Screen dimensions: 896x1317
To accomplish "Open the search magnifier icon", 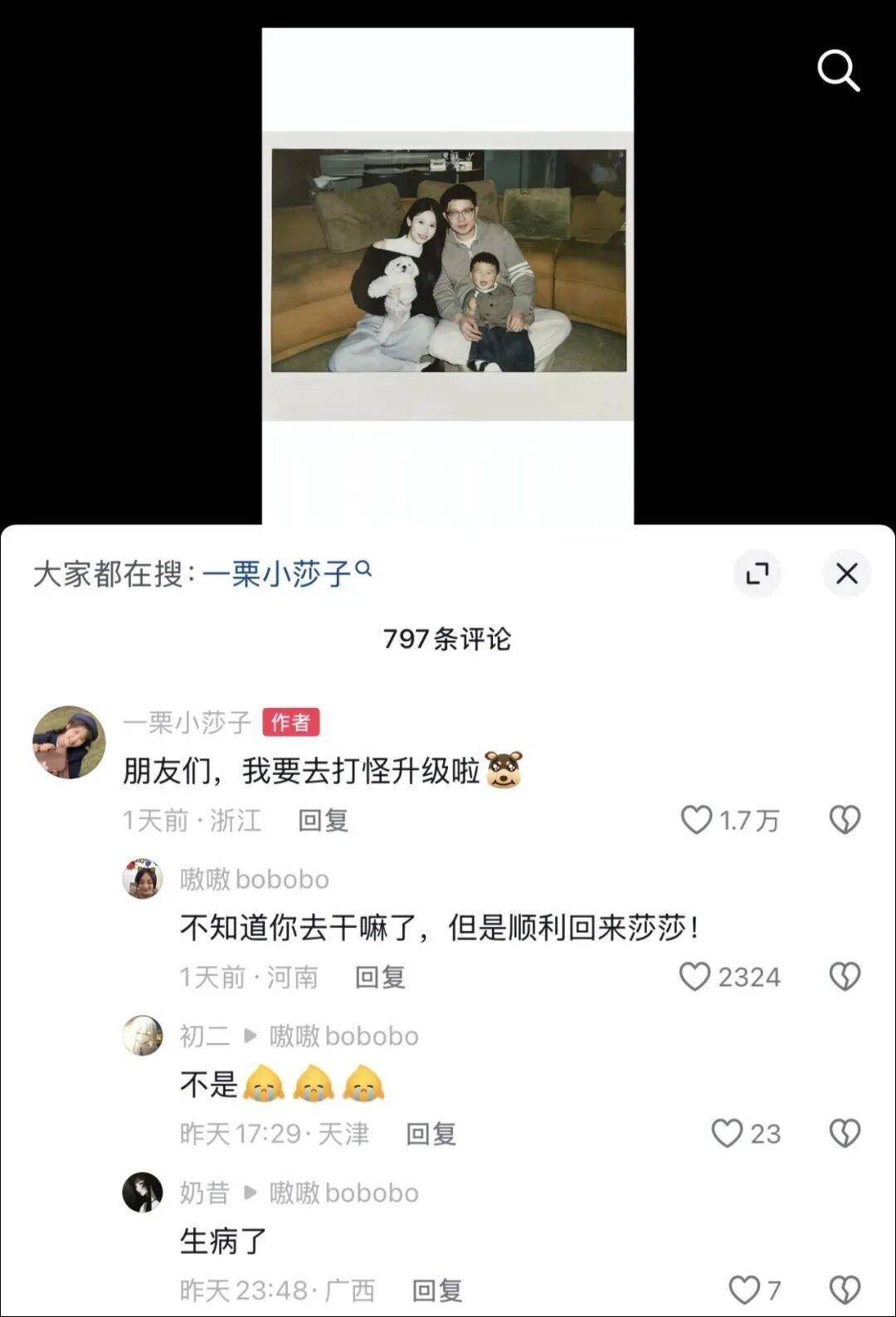I will (x=838, y=71).
